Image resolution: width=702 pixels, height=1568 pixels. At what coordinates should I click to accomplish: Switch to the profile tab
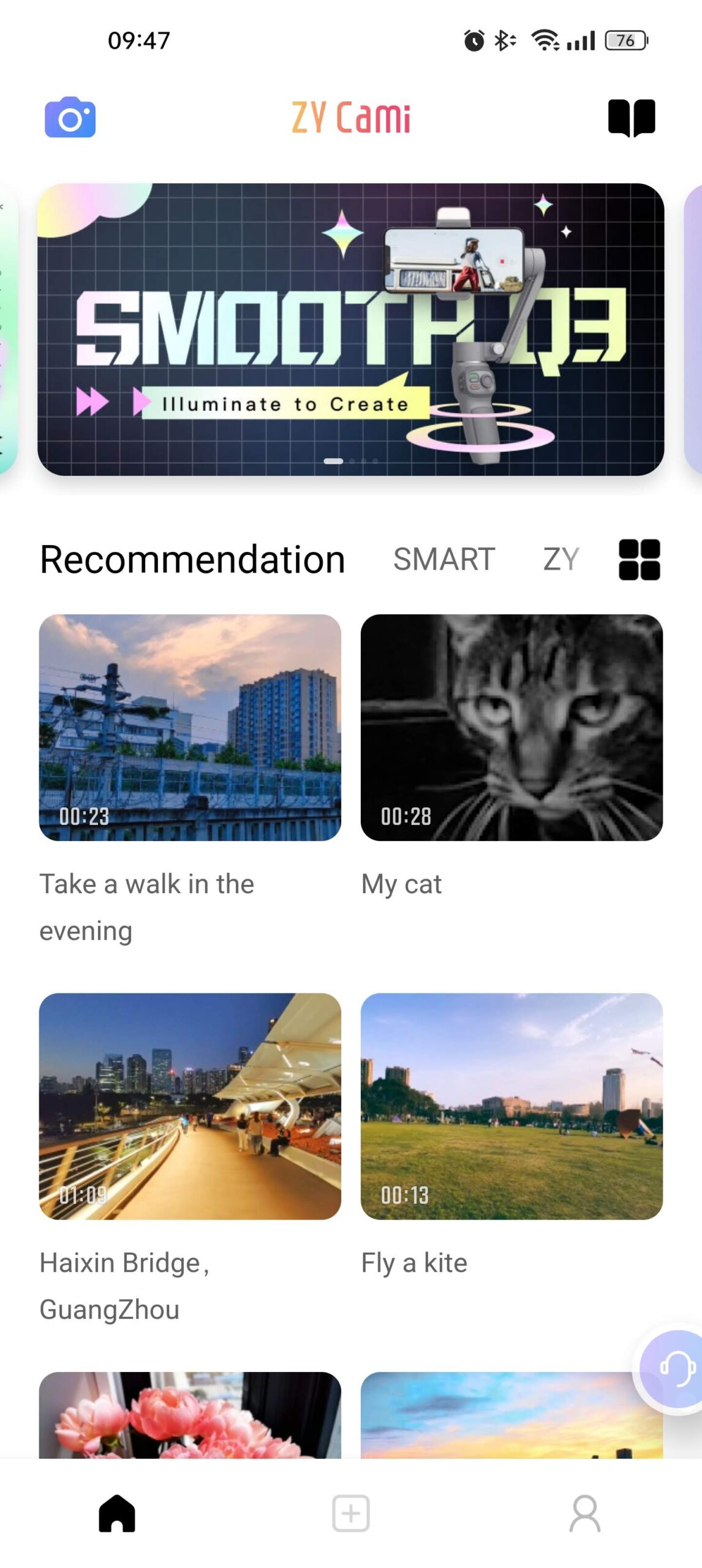(x=585, y=1513)
